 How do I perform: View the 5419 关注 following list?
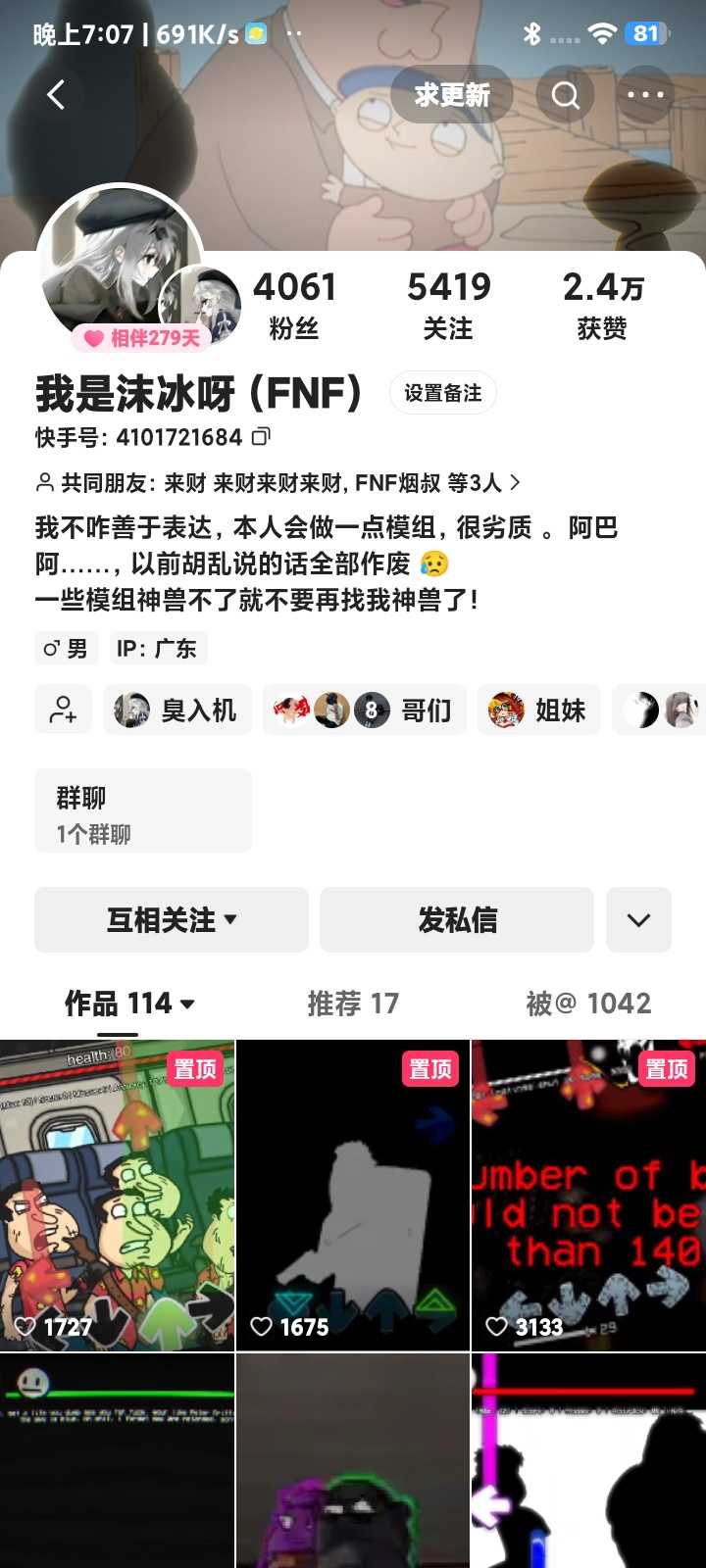click(x=448, y=306)
